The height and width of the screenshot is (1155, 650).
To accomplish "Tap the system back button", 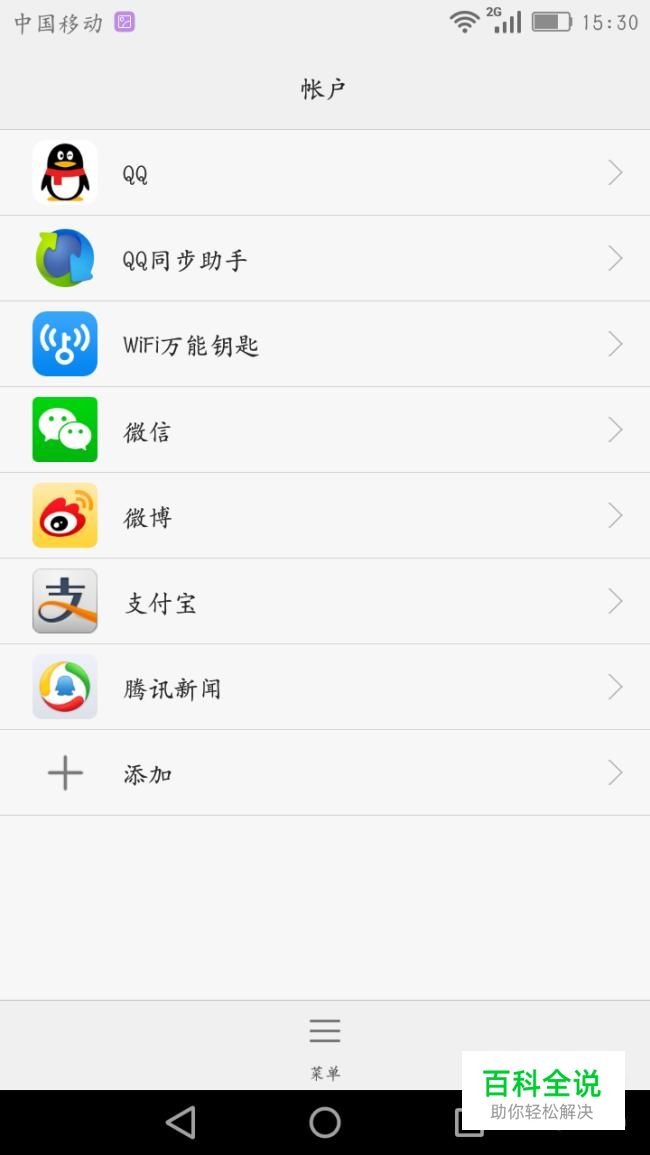I will [181, 1123].
